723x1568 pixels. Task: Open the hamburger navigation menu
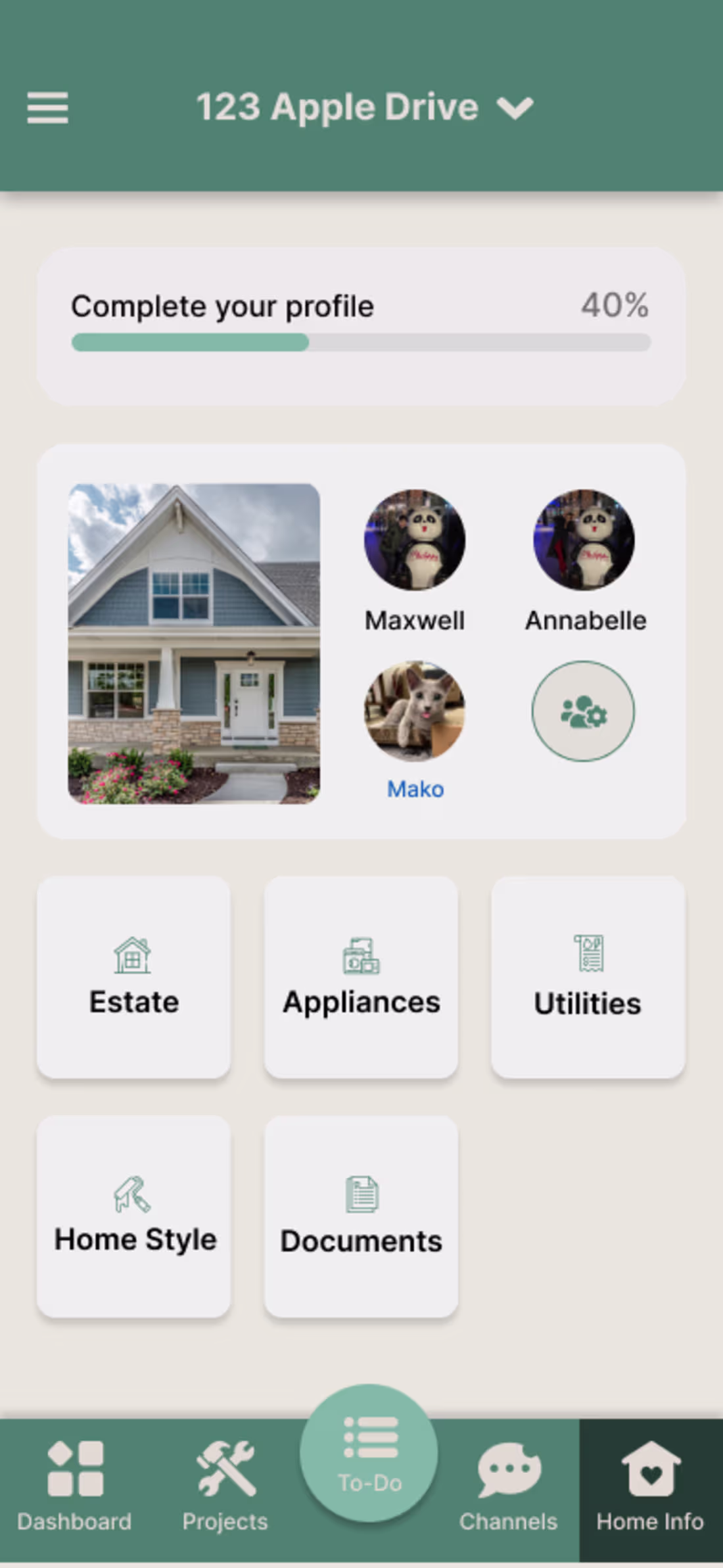[47, 107]
